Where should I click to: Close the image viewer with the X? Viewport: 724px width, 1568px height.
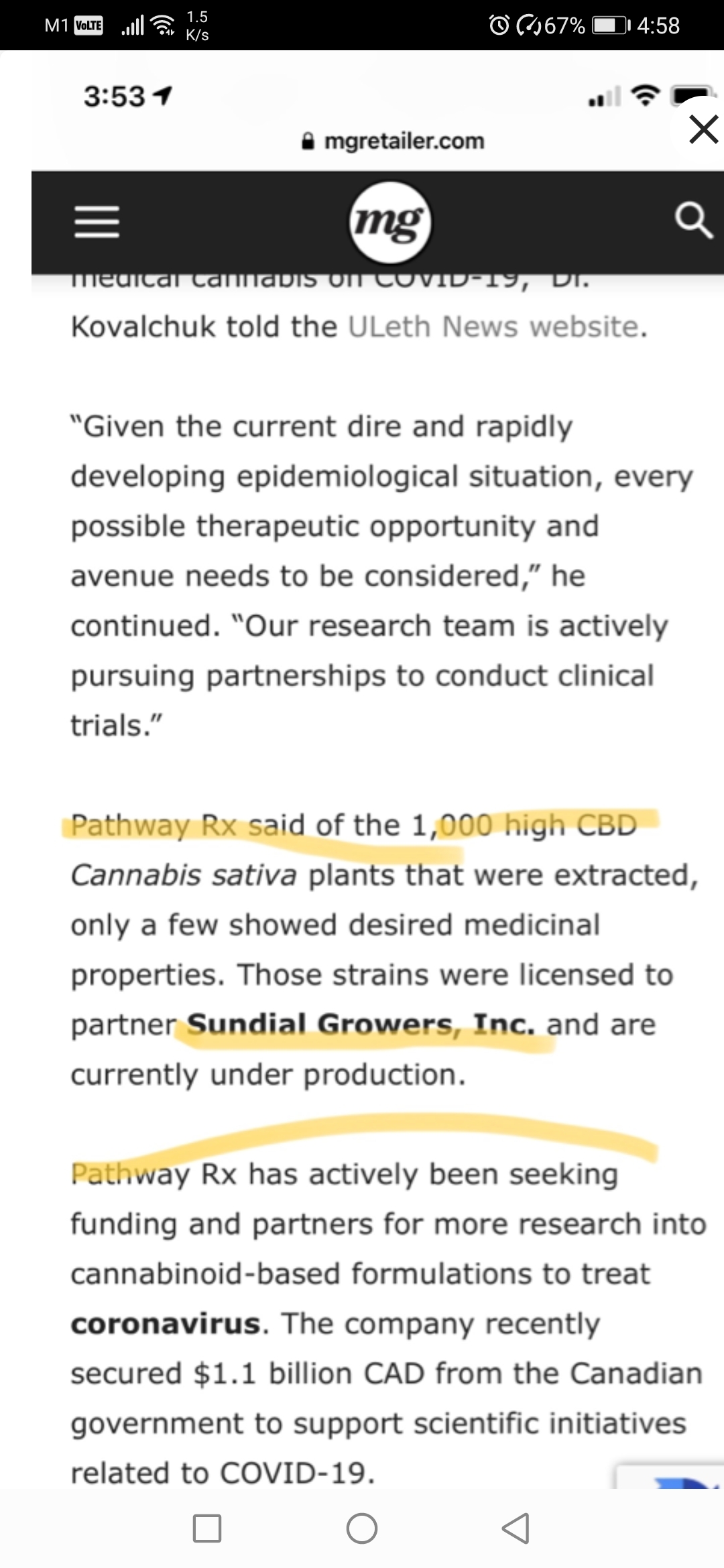703,129
